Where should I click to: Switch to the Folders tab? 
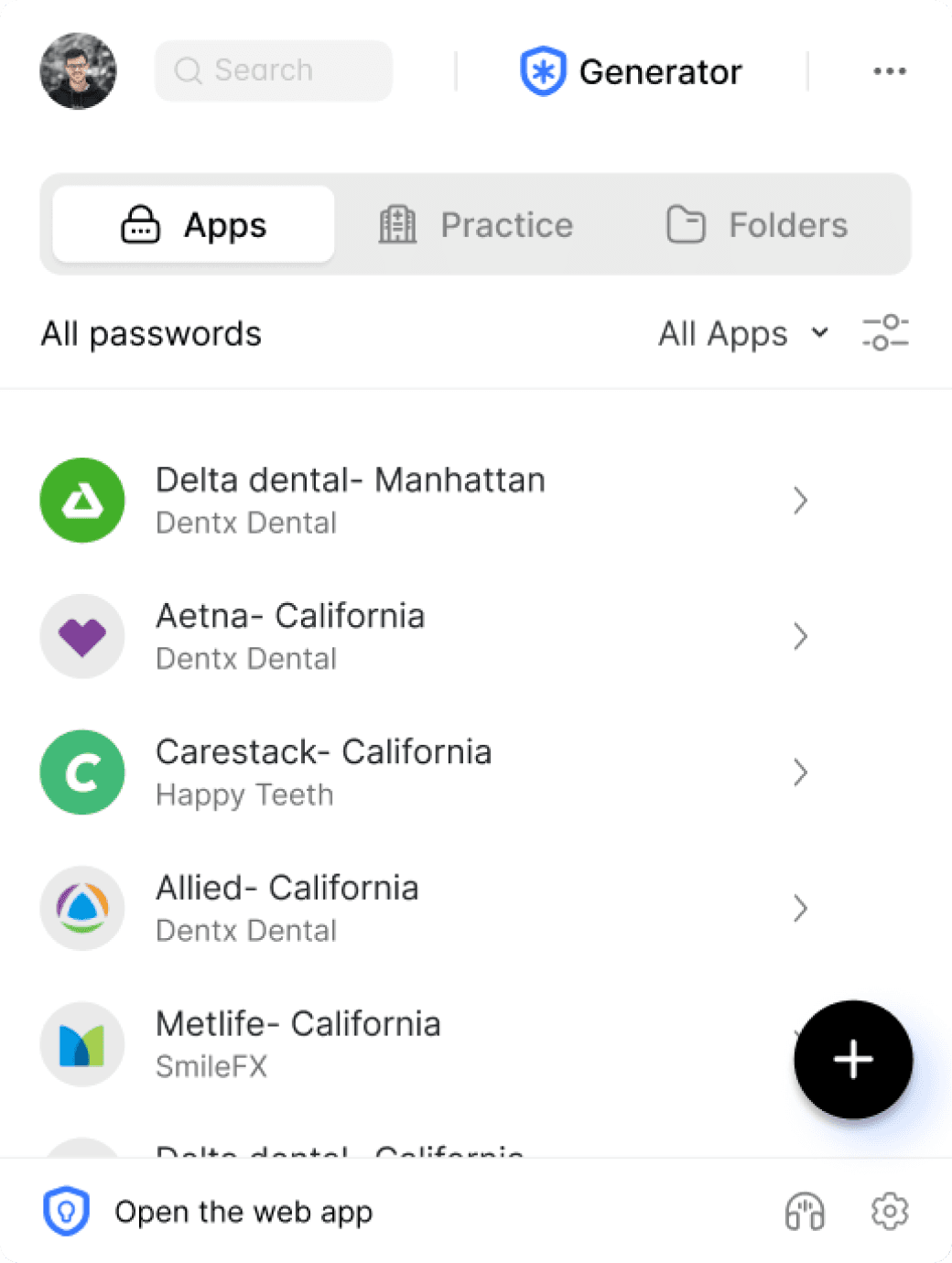(x=756, y=224)
